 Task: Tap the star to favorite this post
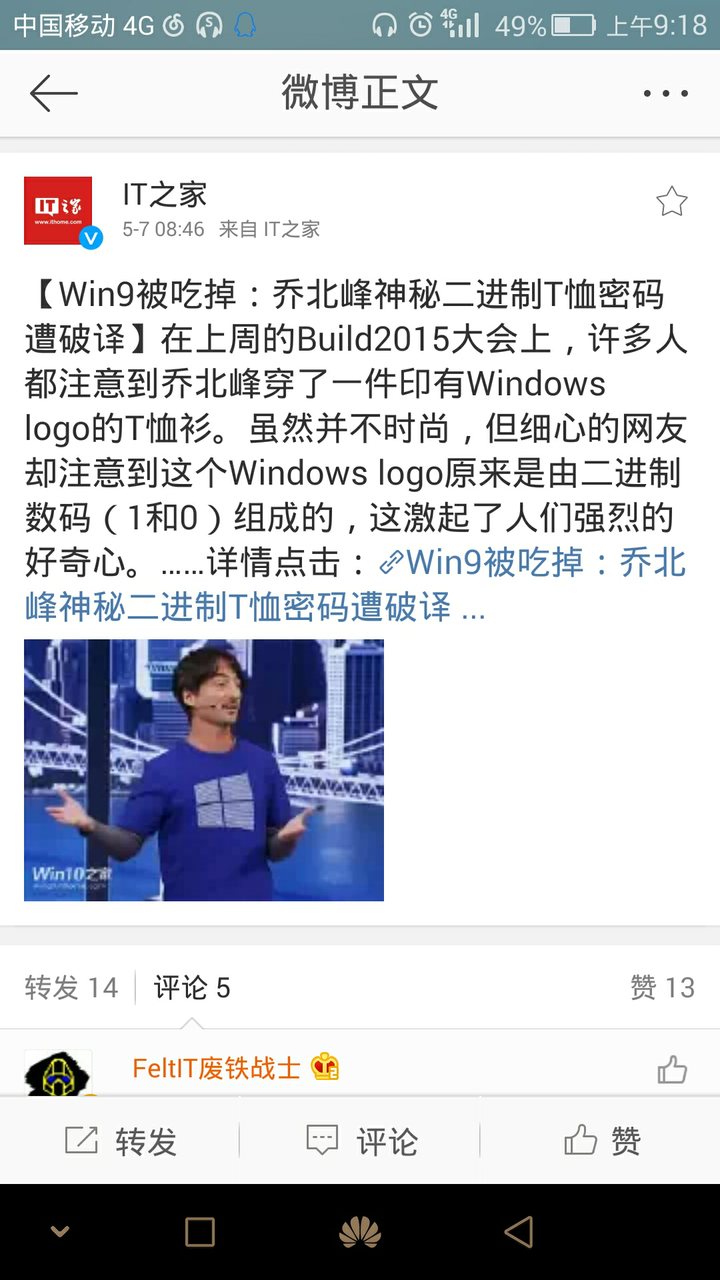tap(672, 200)
